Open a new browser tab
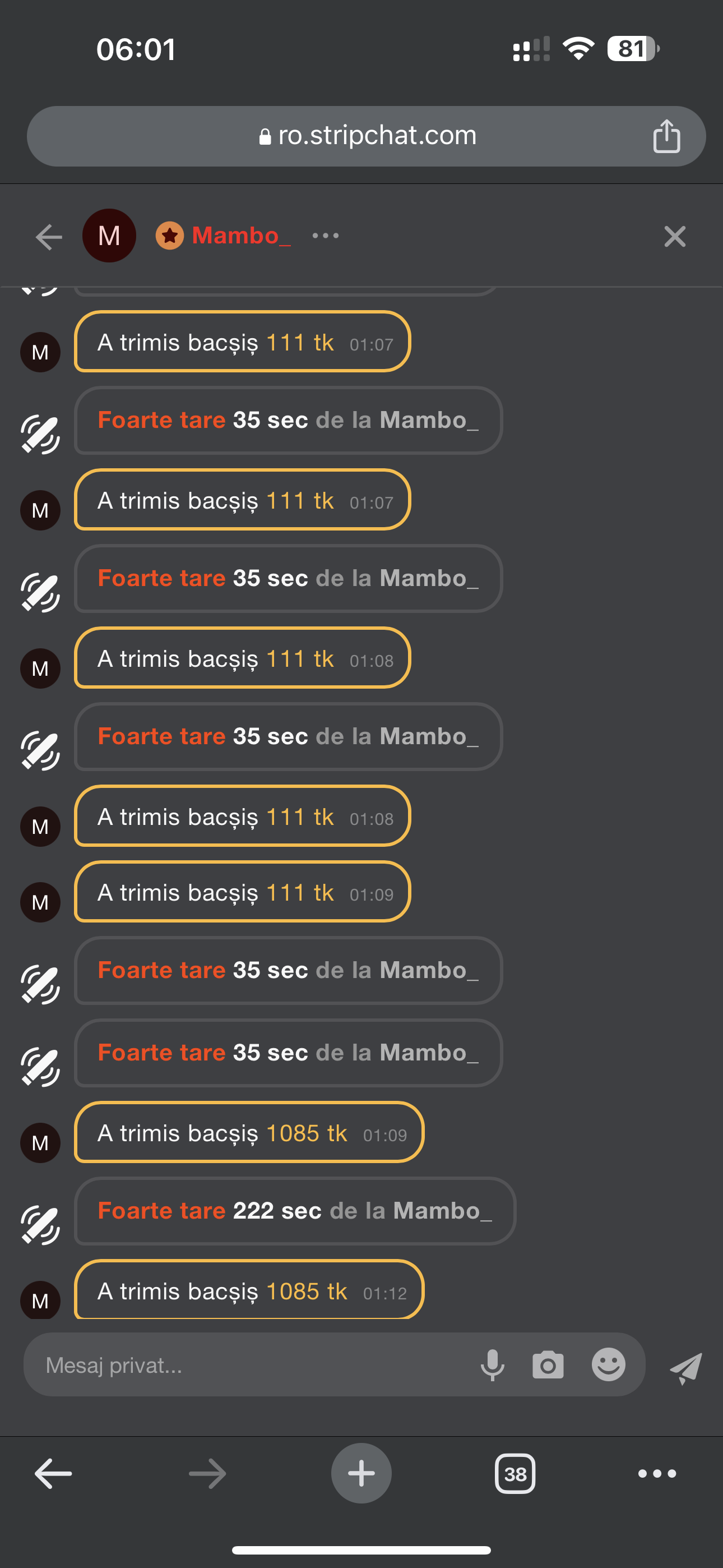Image resolution: width=723 pixels, height=1568 pixels. pos(361,1473)
